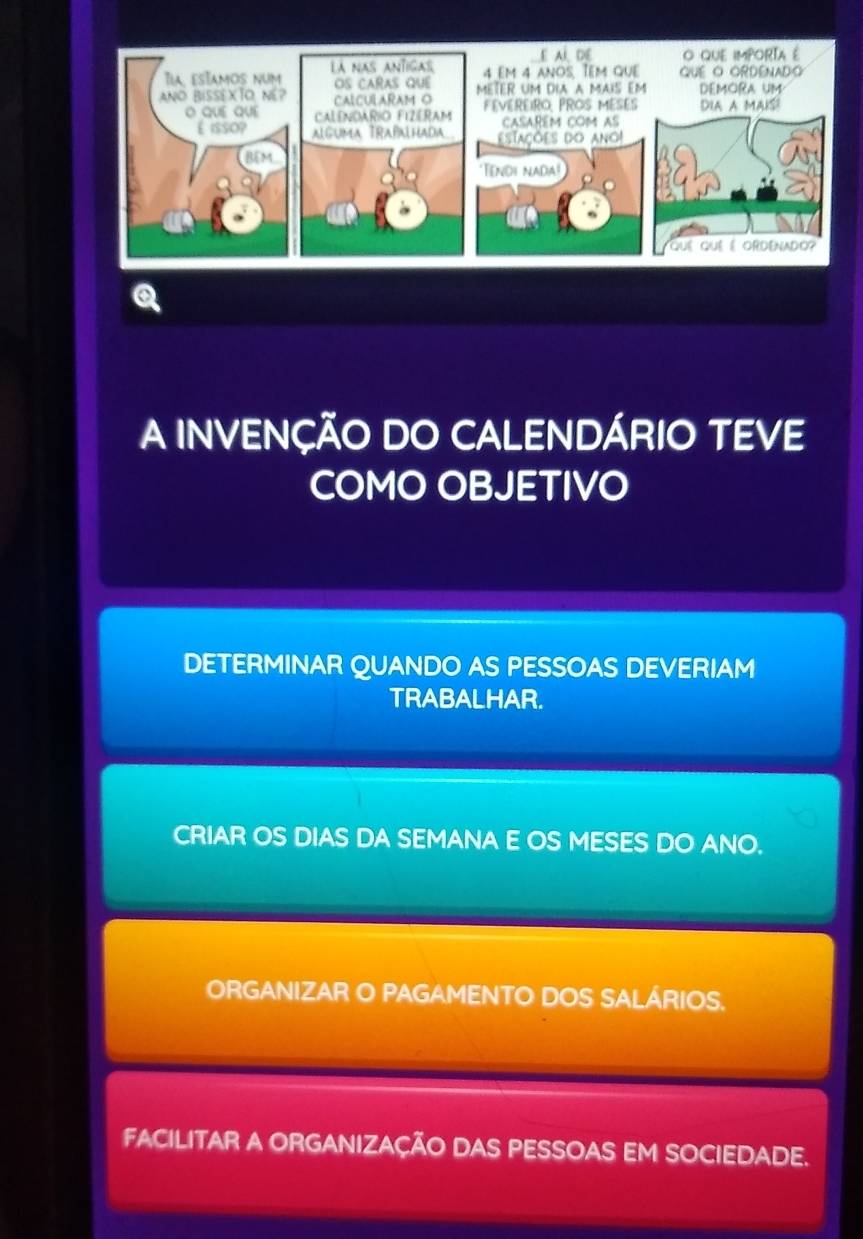Pick answer 'Organizar o pagamento dos salários'
The height and width of the screenshot is (1239, 863).
tap(468, 997)
